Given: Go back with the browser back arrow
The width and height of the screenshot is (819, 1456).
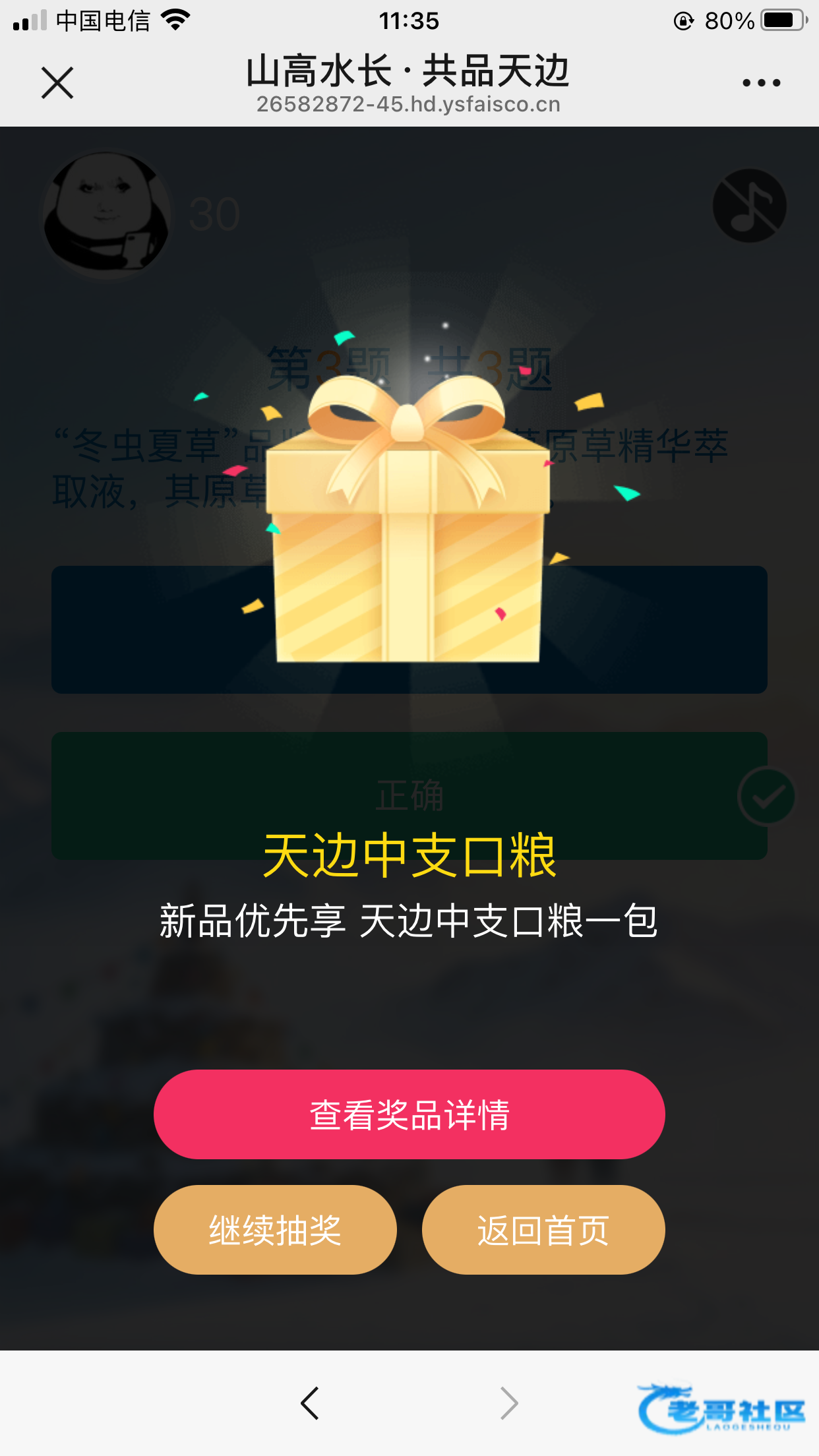Looking at the screenshot, I should 310,1403.
